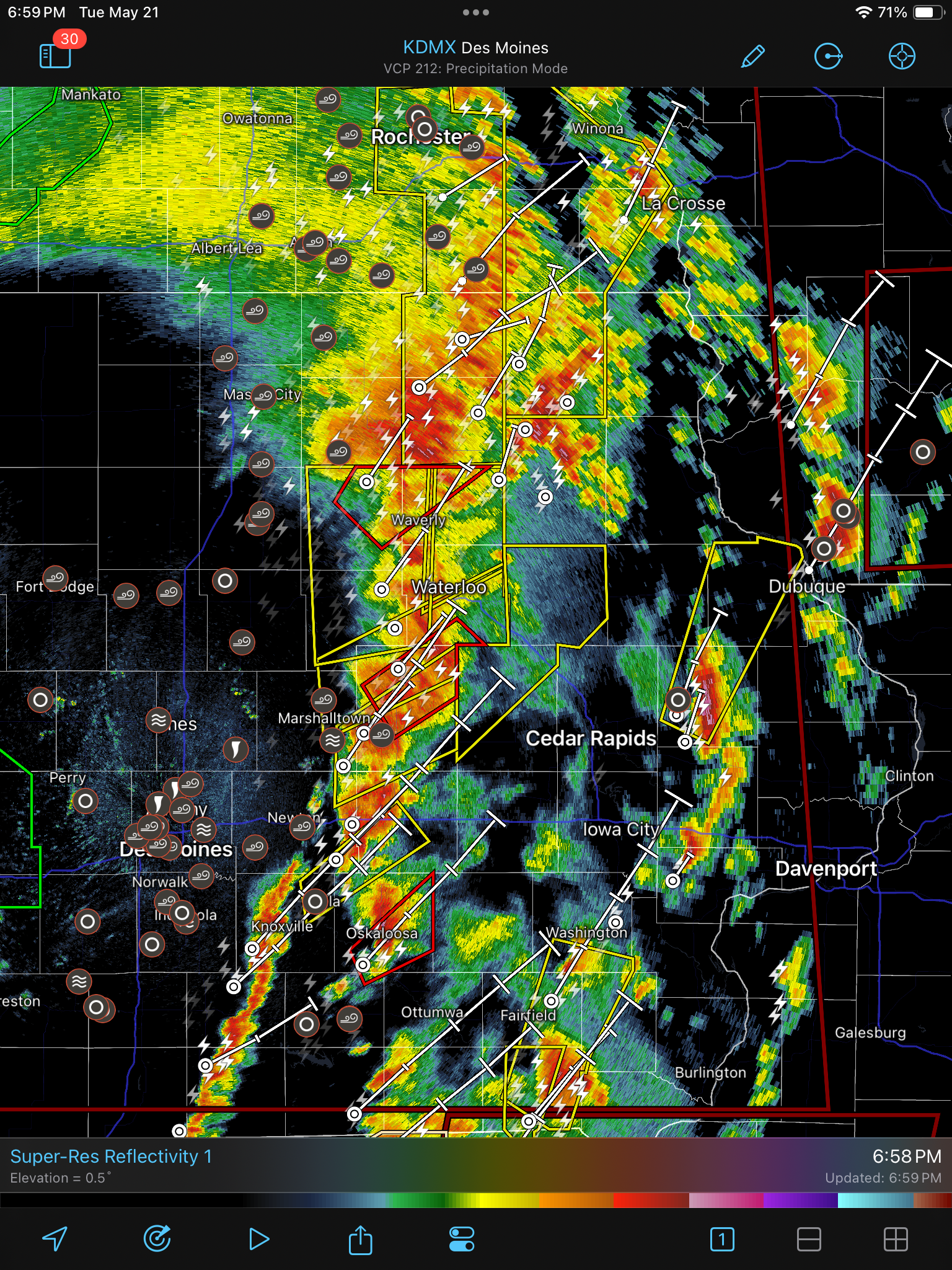The width and height of the screenshot is (952, 1270).
Task: Open the distance measuring tool
Action: point(827,56)
